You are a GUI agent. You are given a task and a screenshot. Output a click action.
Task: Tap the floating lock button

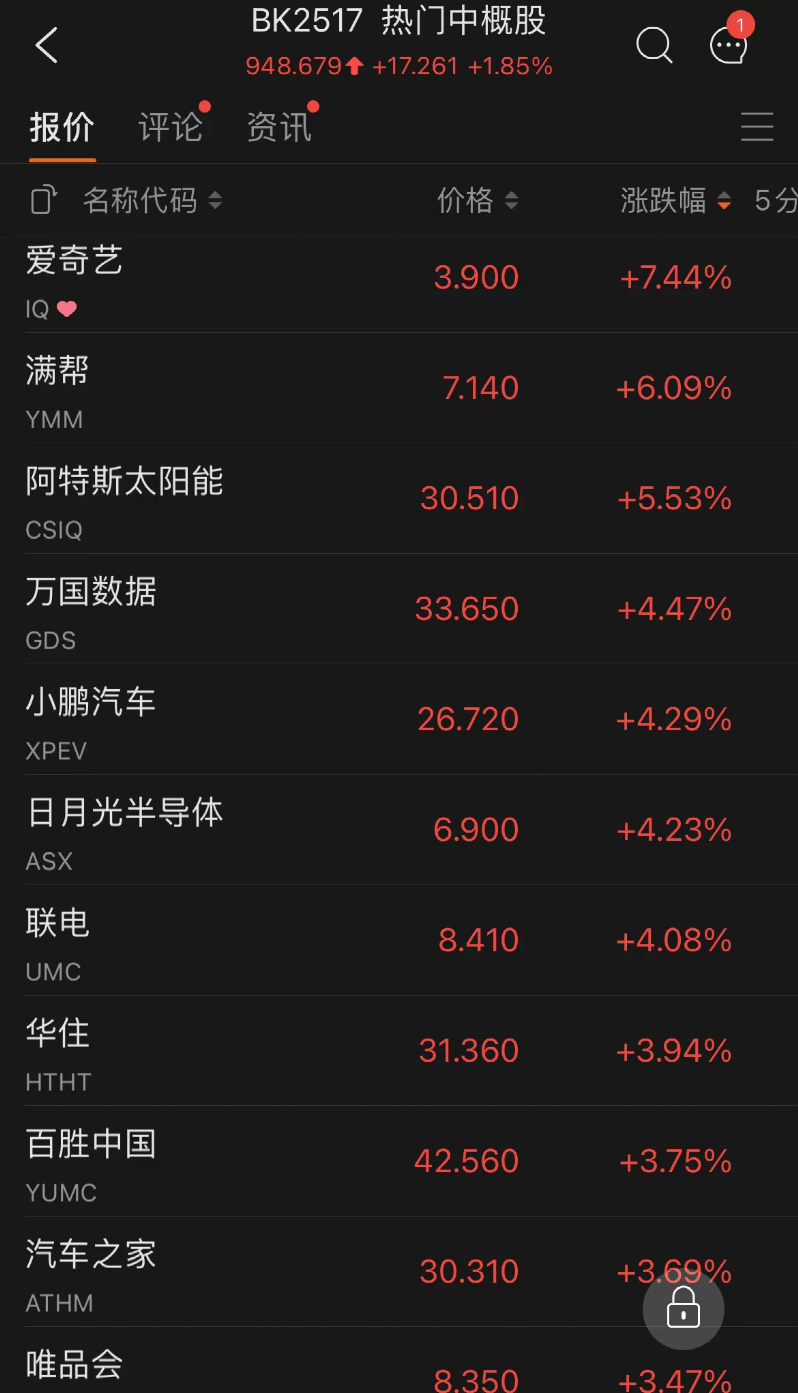click(x=683, y=1307)
